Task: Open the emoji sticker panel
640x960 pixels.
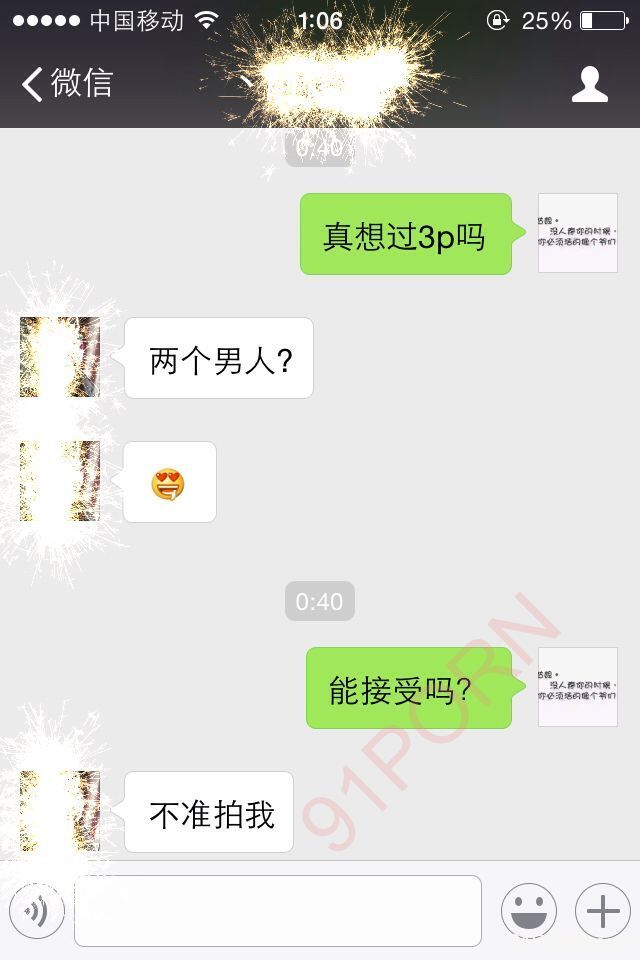Action: coord(528,911)
